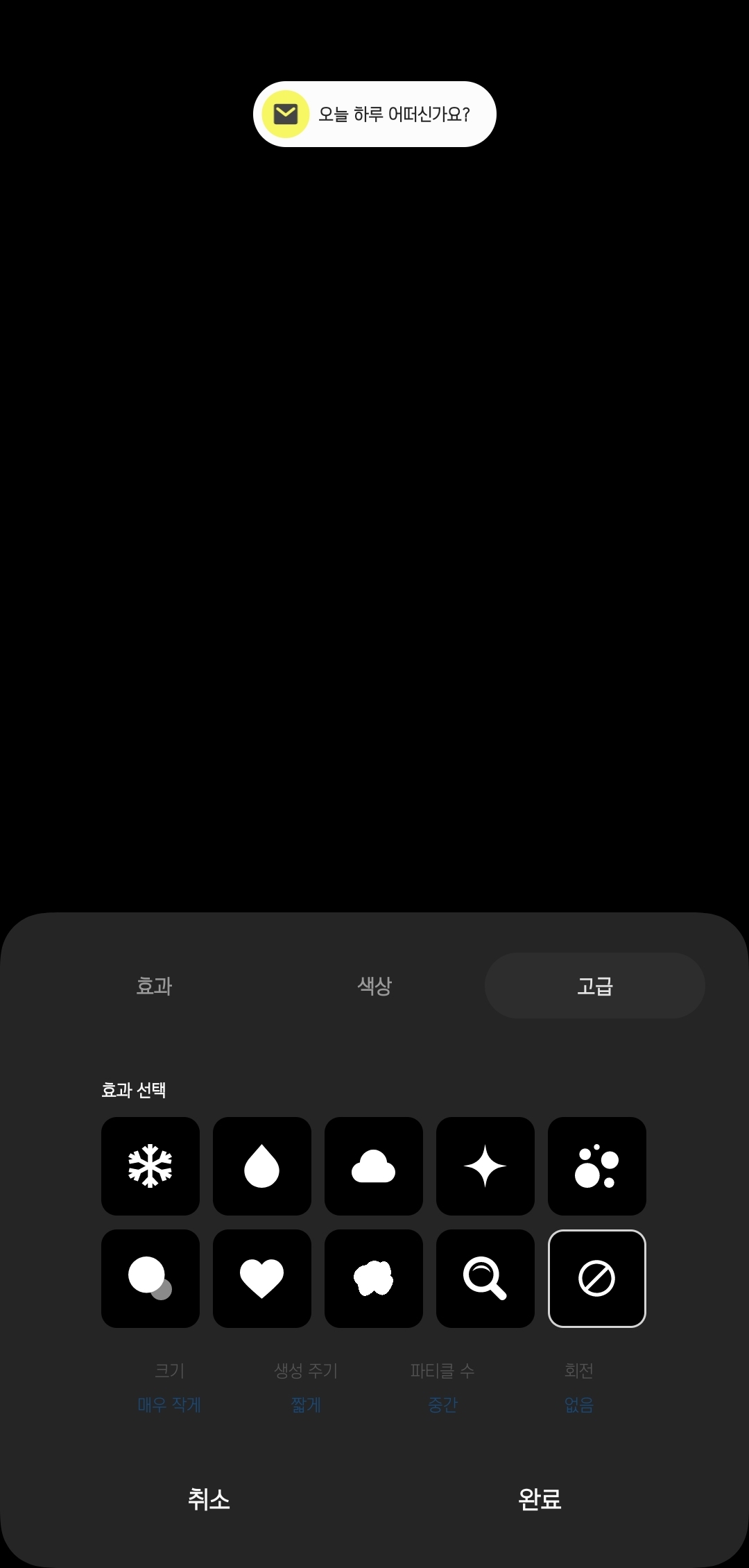
Task: Switch to the 효과 tab
Action: pyautogui.click(x=153, y=986)
